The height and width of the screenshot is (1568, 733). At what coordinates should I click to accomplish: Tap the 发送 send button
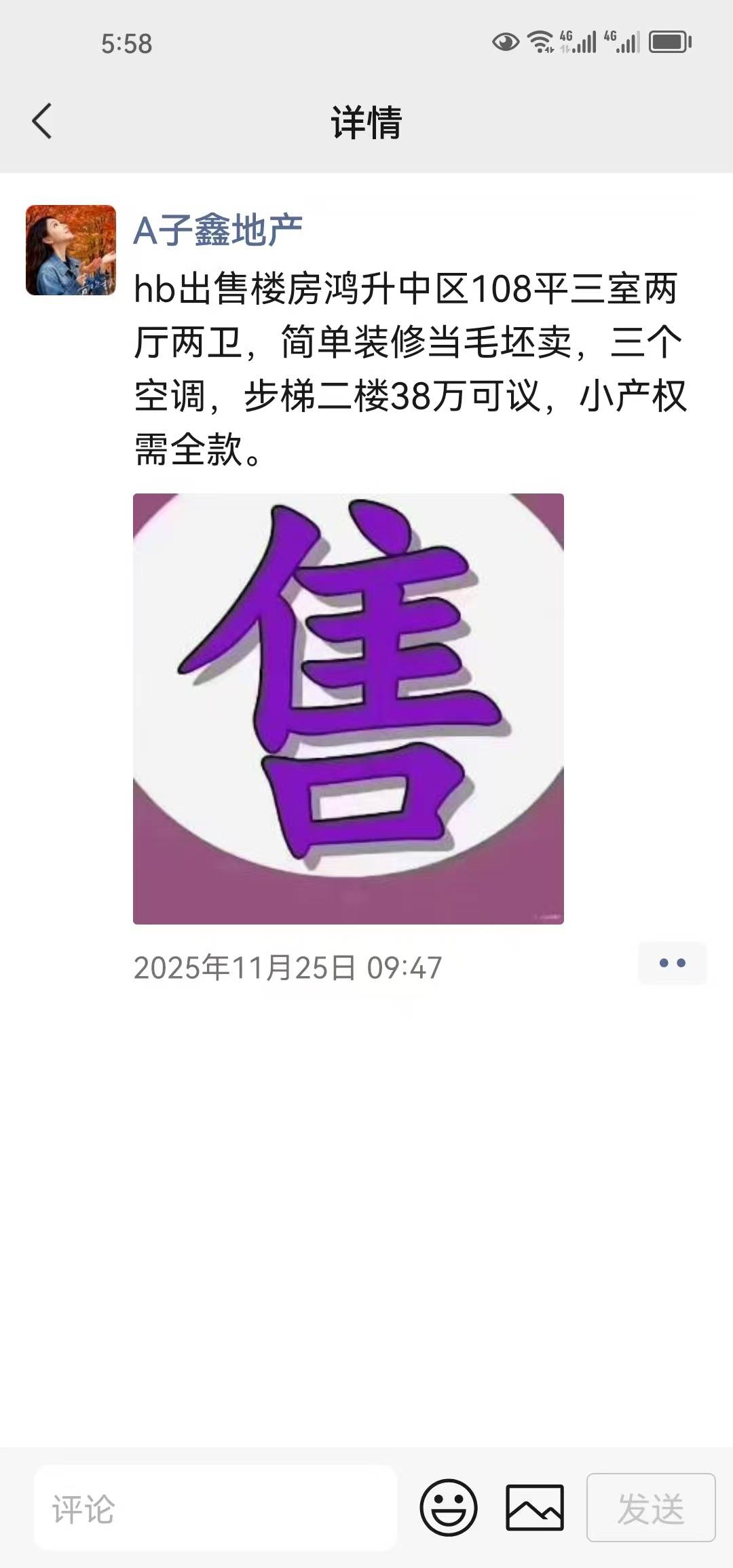[x=650, y=1508]
